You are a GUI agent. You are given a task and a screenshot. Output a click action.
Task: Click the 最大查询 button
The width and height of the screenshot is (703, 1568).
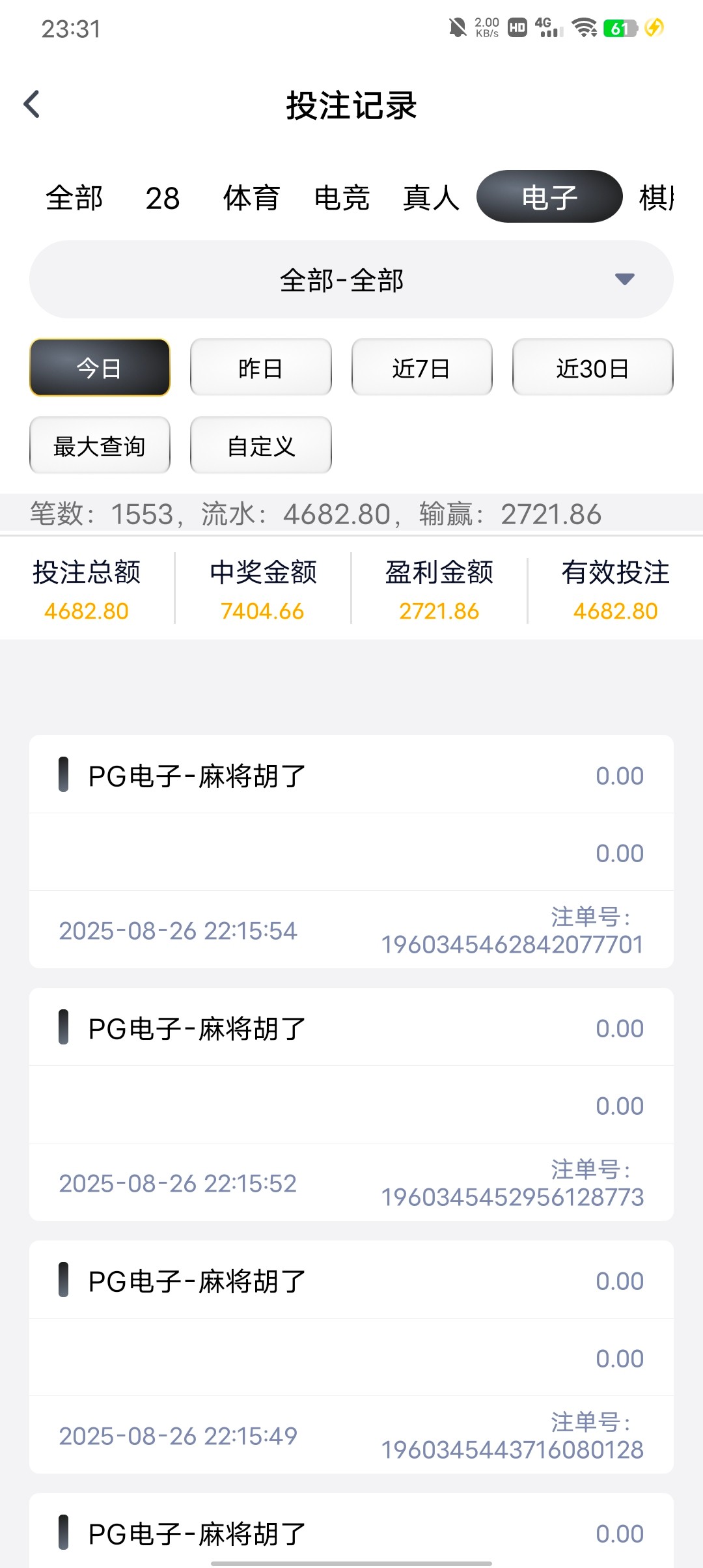pos(99,446)
